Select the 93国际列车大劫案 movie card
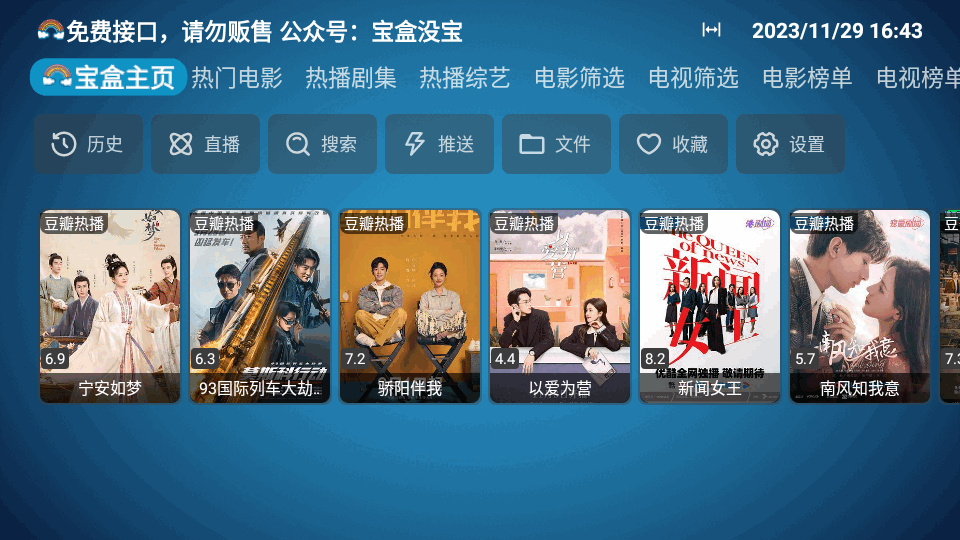 [260, 306]
